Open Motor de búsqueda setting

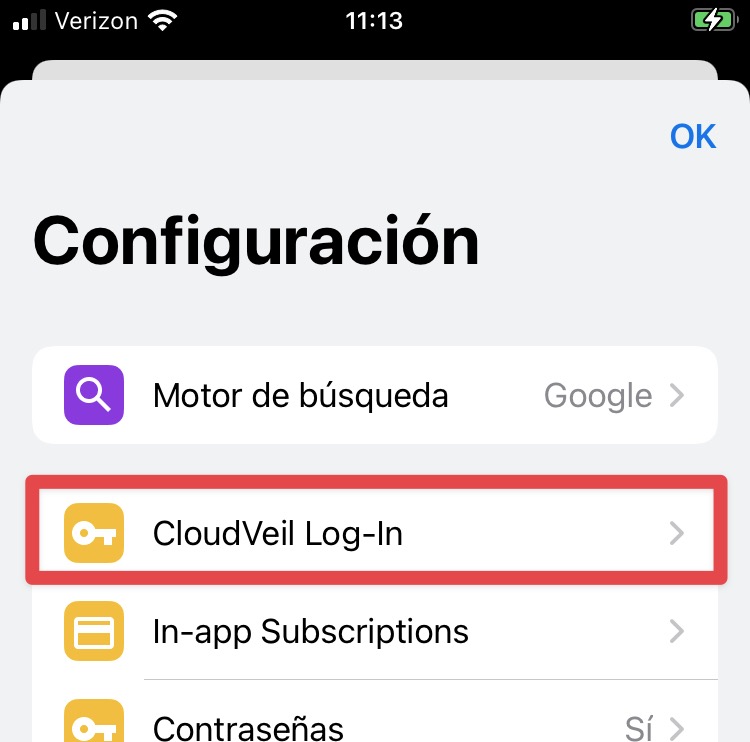tap(375, 395)
